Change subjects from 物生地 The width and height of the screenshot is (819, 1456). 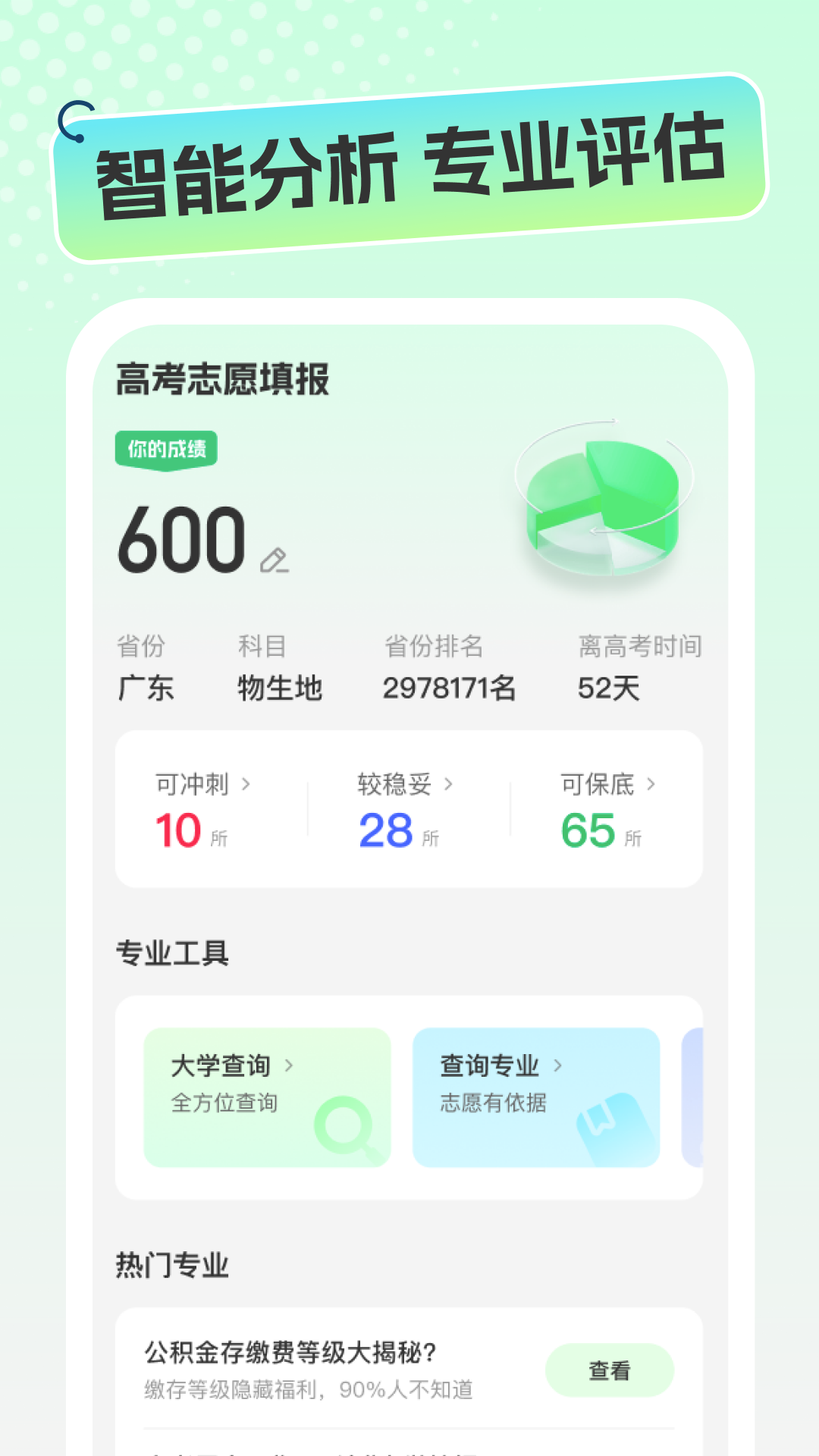(279, 689)
